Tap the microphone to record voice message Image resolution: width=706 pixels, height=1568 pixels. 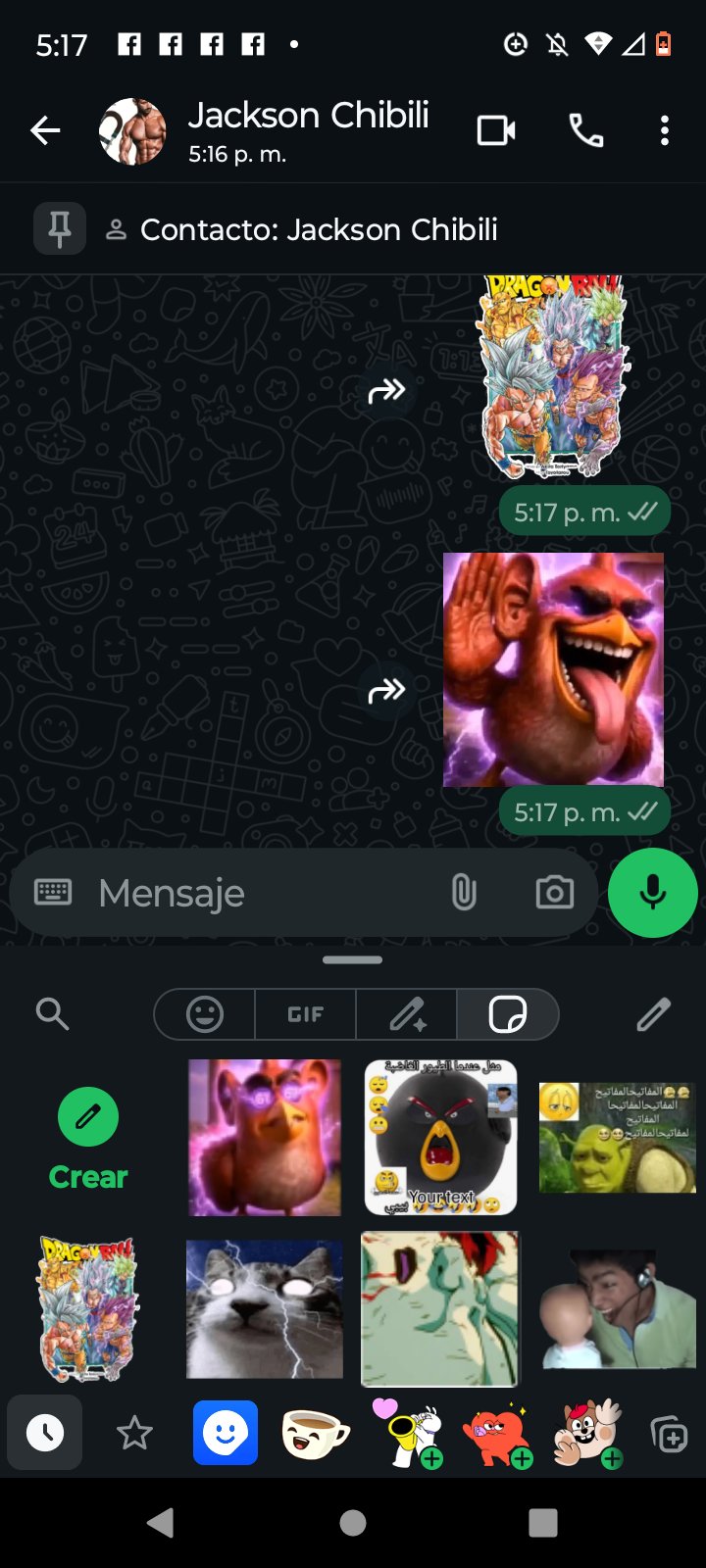click(652, 893)
